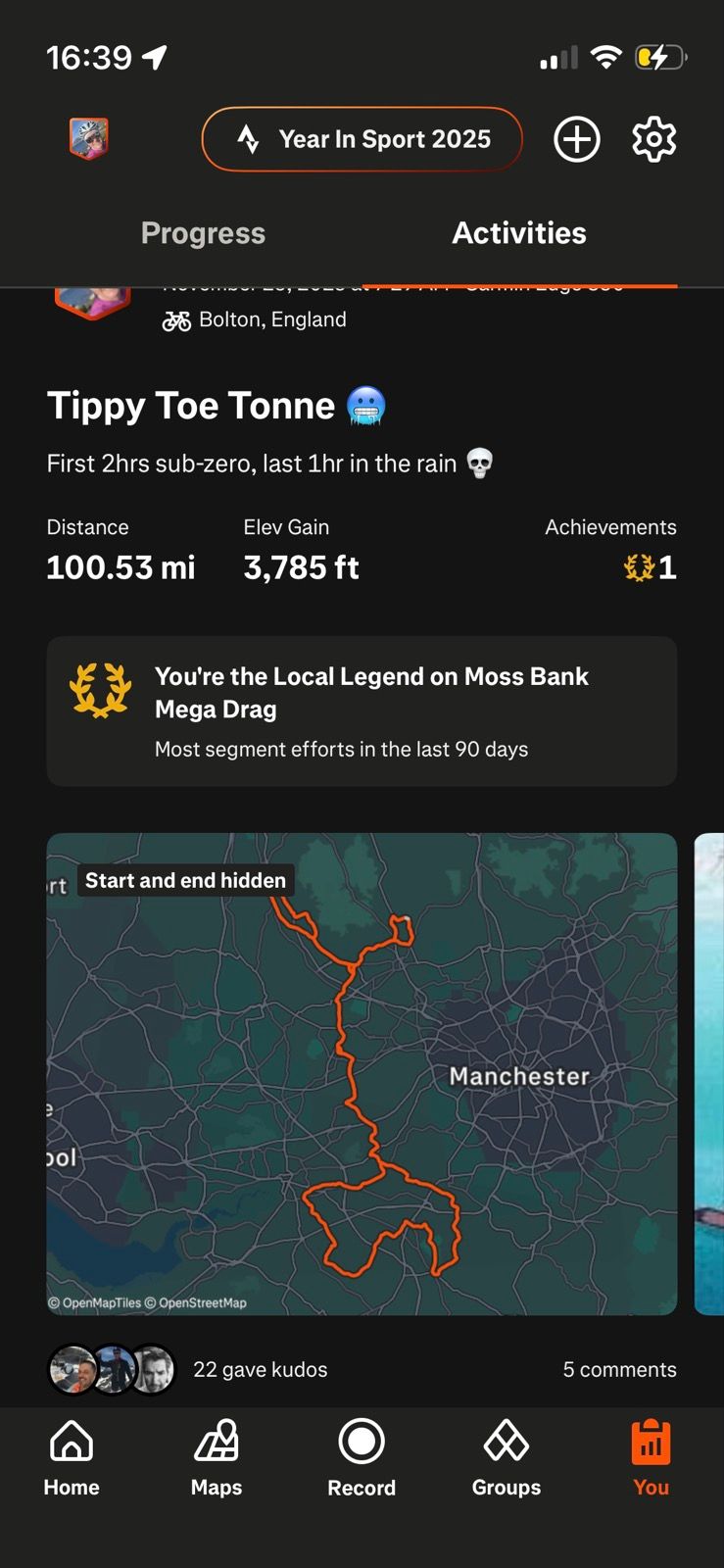View the Moss Bank Mega Drag Local Legend card
The height and width of the screenshot is (1568, 724).
pyautogui.click(x=362, y=711)
